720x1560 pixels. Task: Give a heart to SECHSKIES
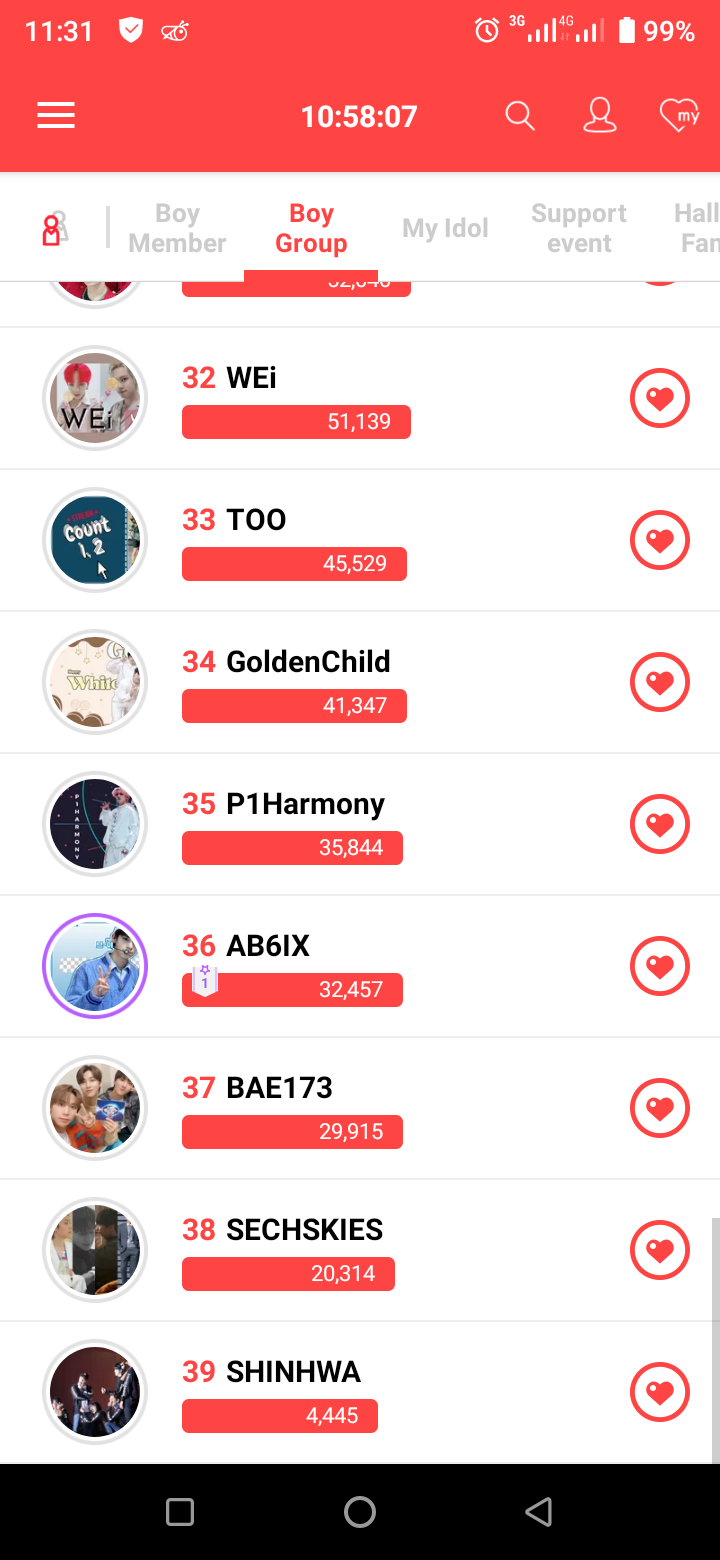tap(659, 1250)
